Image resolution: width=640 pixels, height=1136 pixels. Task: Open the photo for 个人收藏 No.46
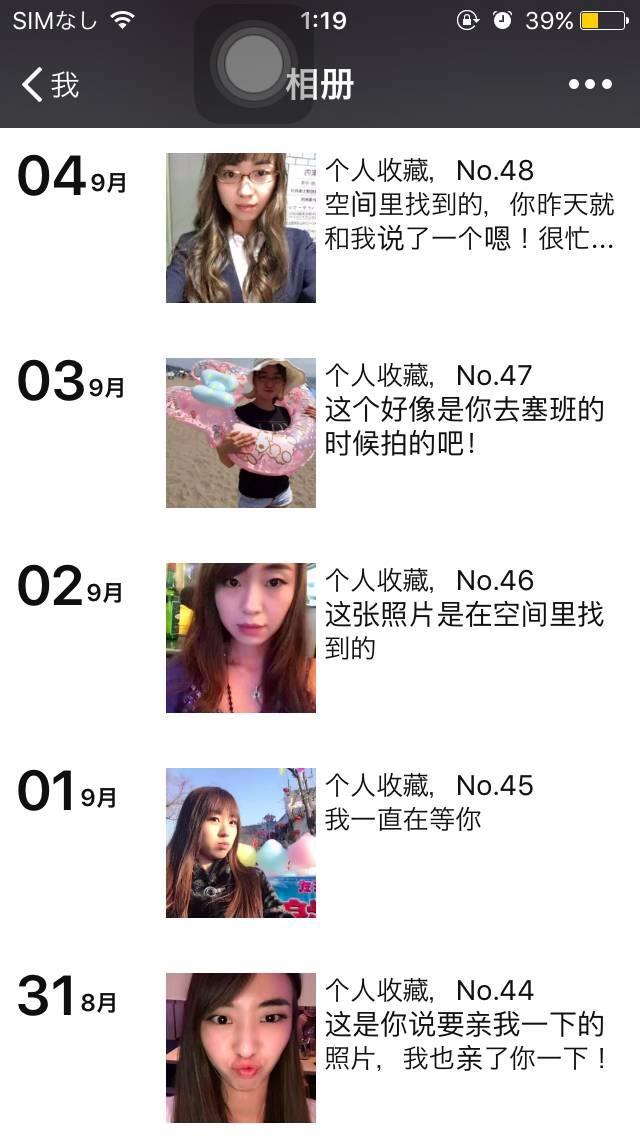click(x=241, y=638)
